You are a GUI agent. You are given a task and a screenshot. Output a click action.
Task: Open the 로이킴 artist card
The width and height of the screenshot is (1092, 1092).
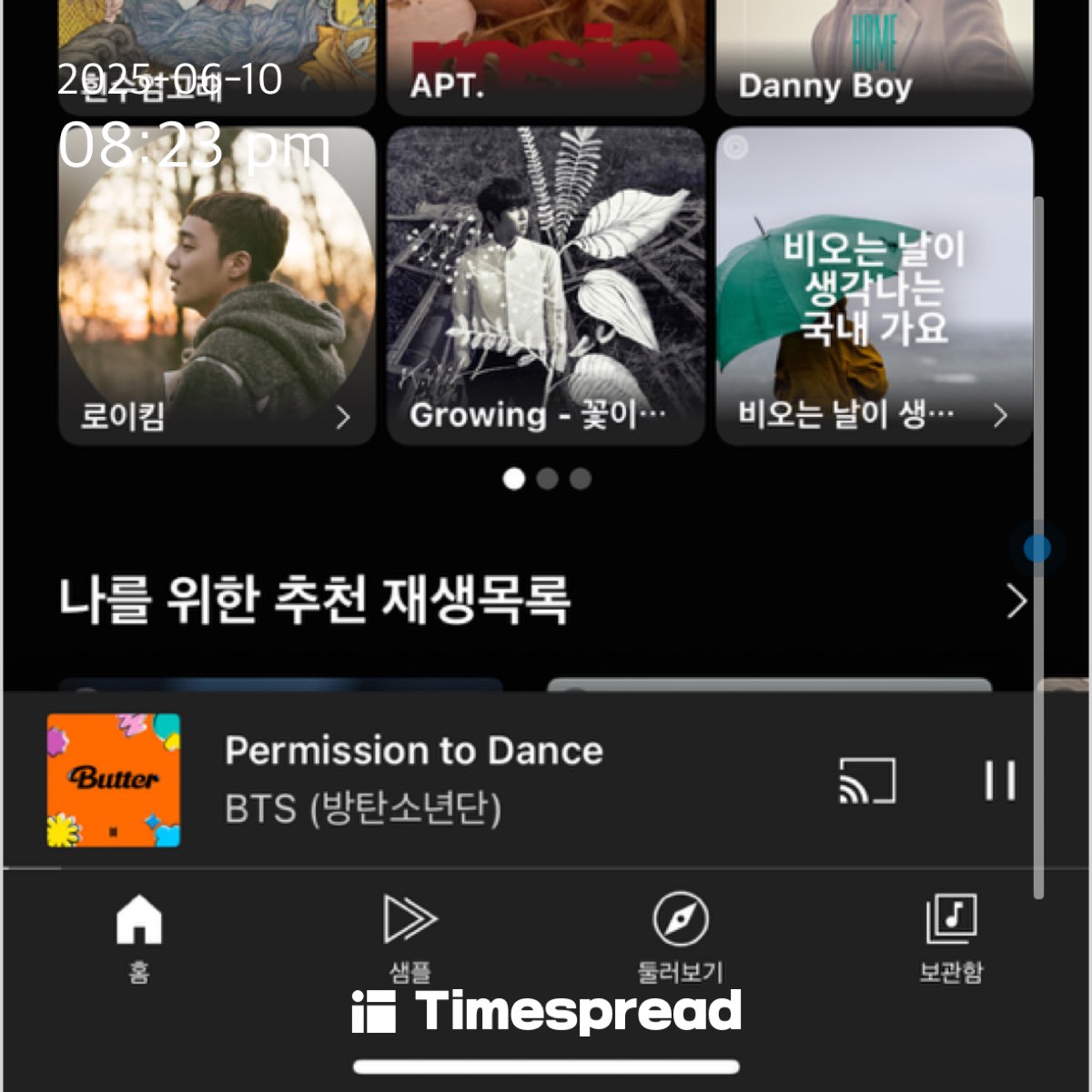tap(217, 286)
